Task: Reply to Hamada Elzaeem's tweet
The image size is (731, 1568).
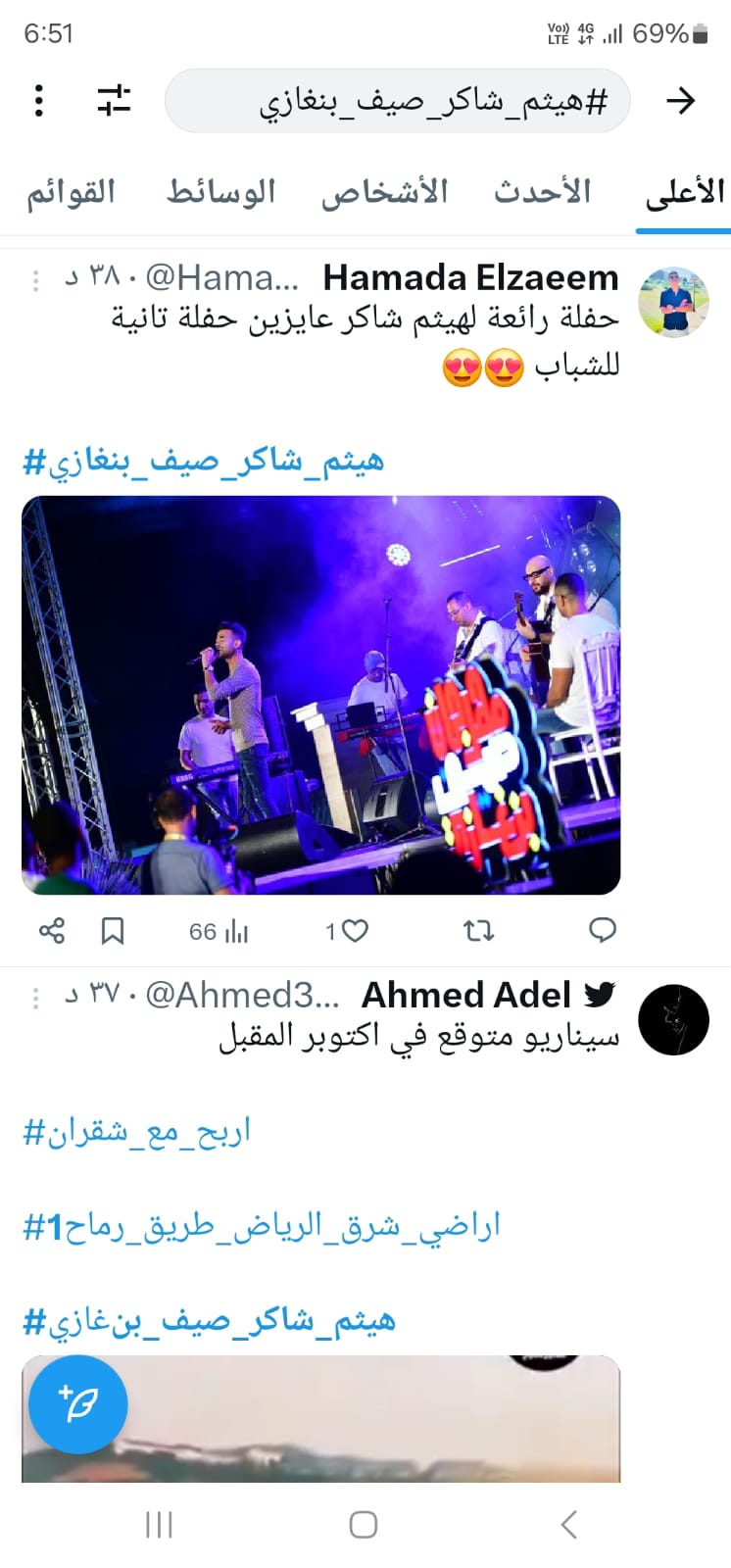Action: [x=602, y=930]
